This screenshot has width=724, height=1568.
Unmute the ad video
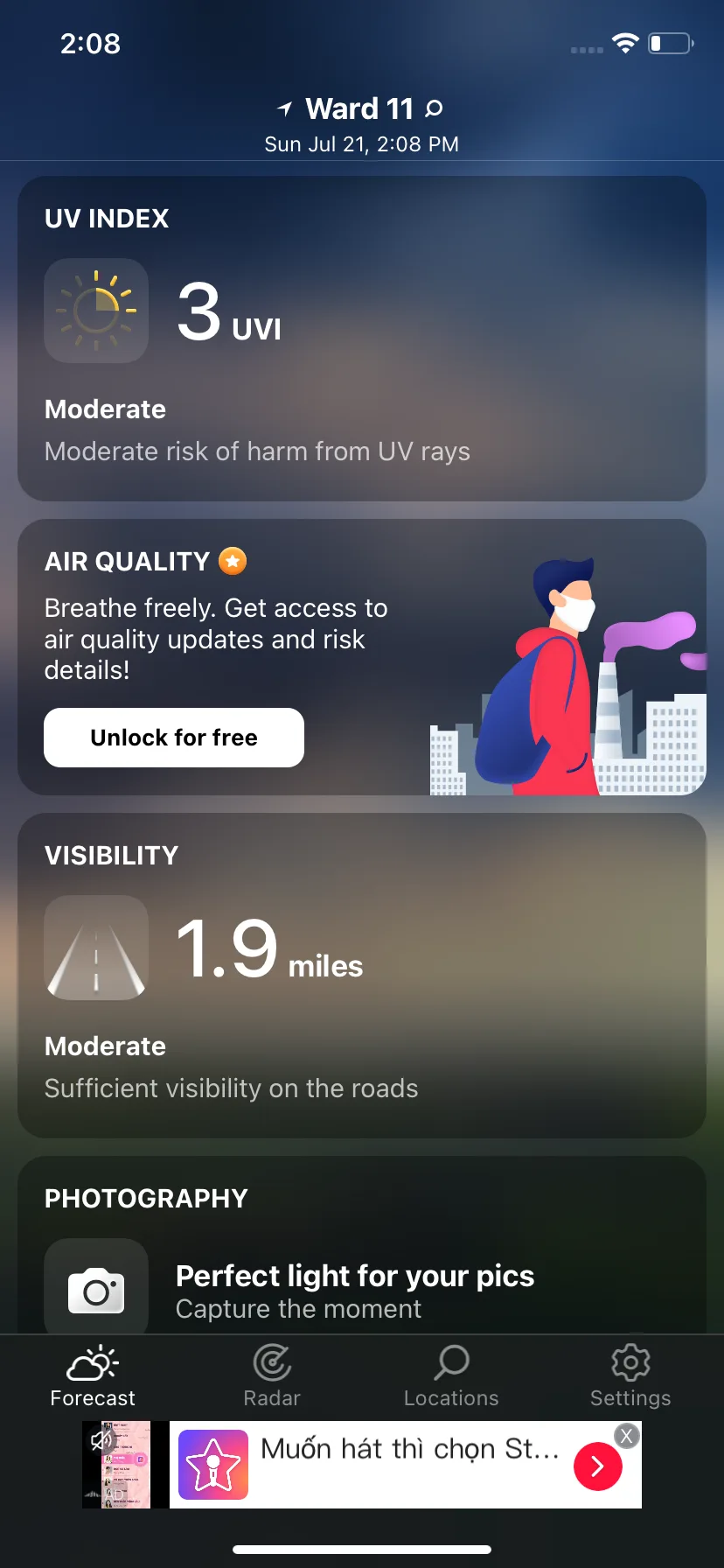click(x=101, y=1438)
